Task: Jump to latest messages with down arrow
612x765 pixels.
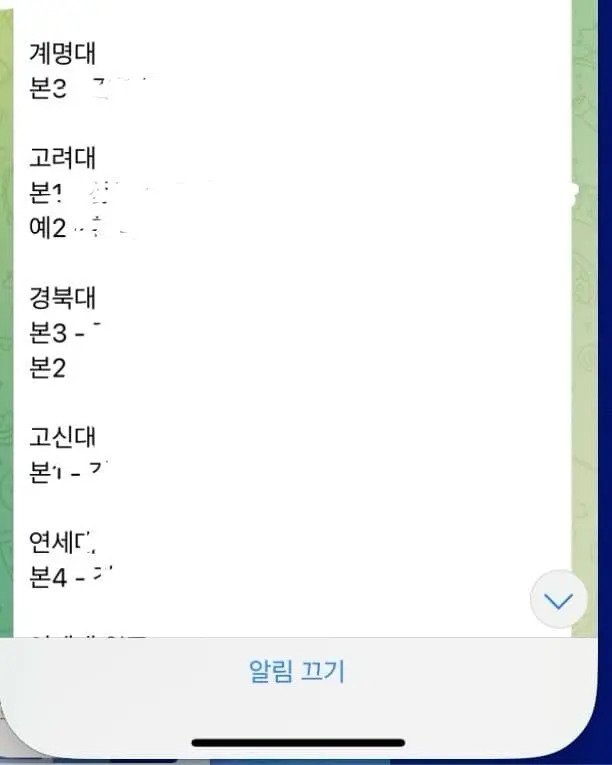Action: click(x=558, y=600)
